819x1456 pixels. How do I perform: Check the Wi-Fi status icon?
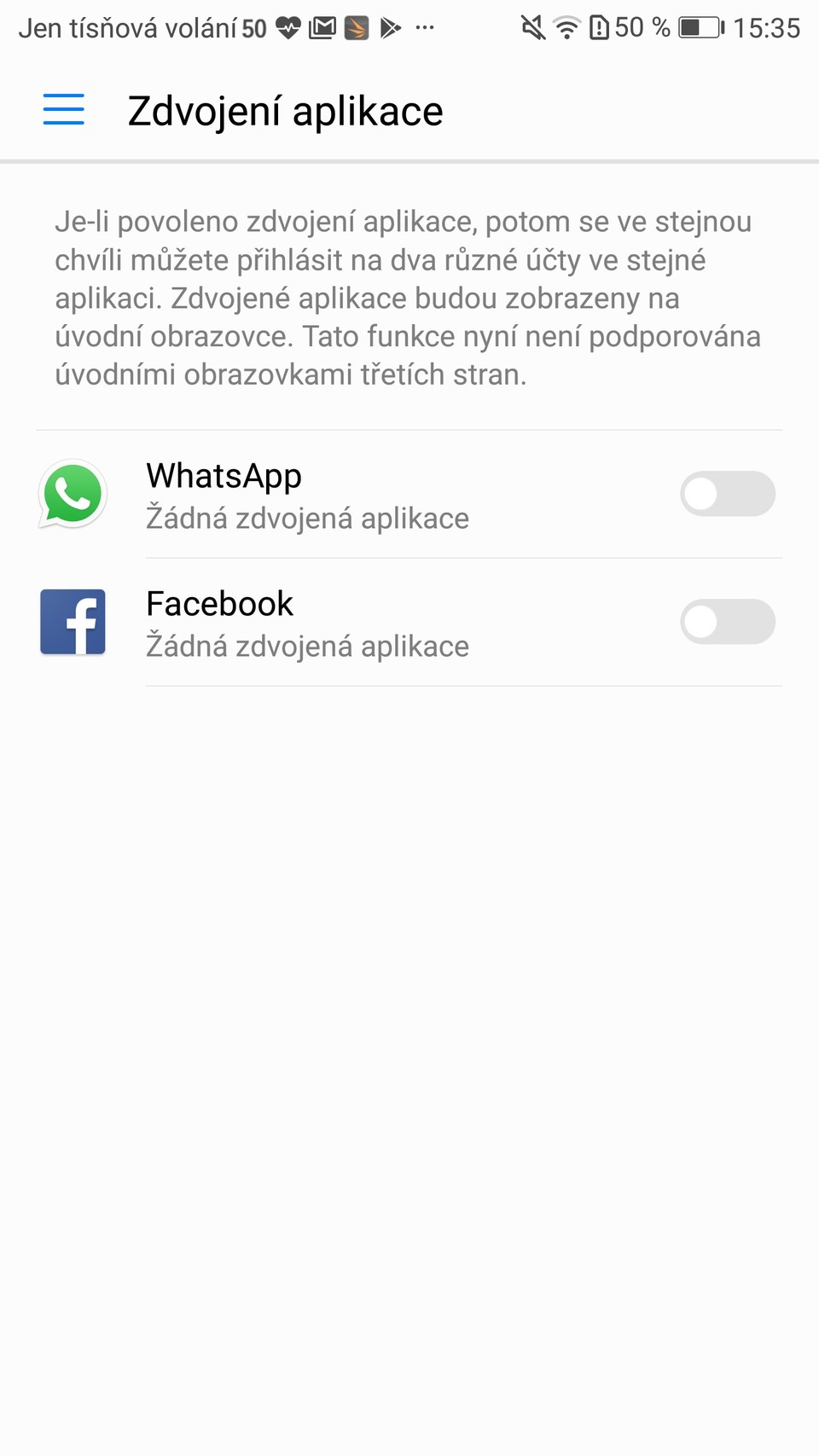pos(565,26)
